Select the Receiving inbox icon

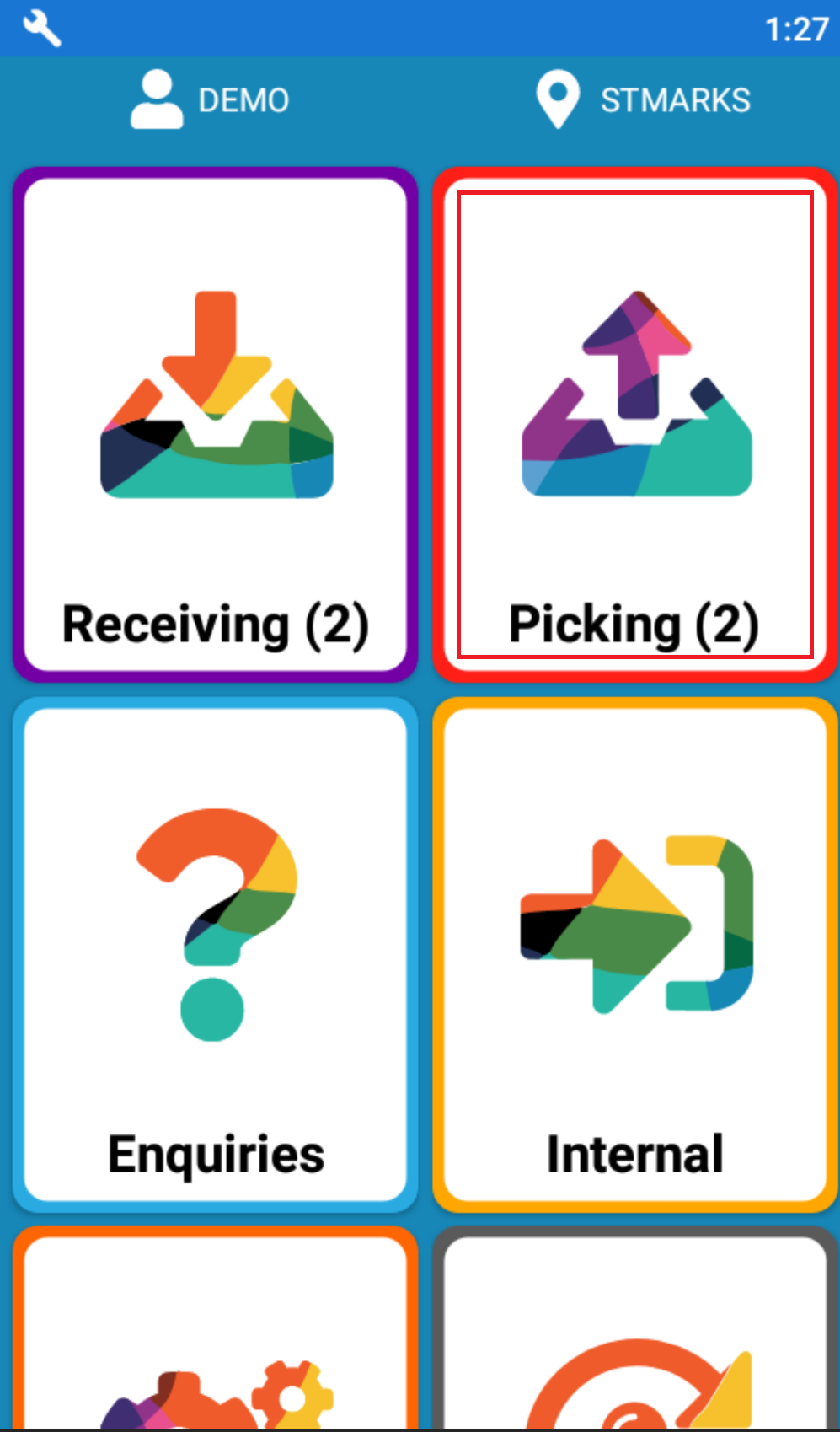coord(215,392)
